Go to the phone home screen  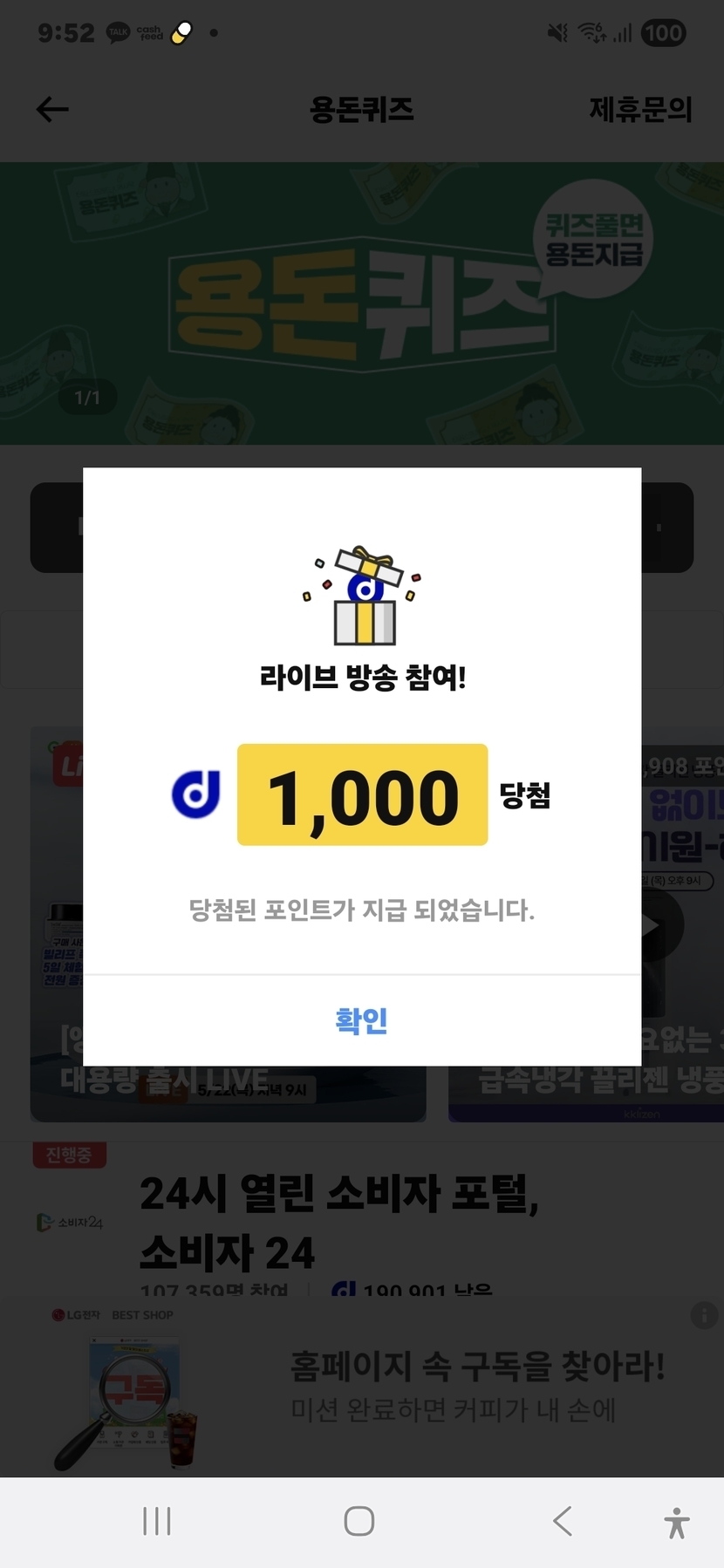pos(359,1522)
